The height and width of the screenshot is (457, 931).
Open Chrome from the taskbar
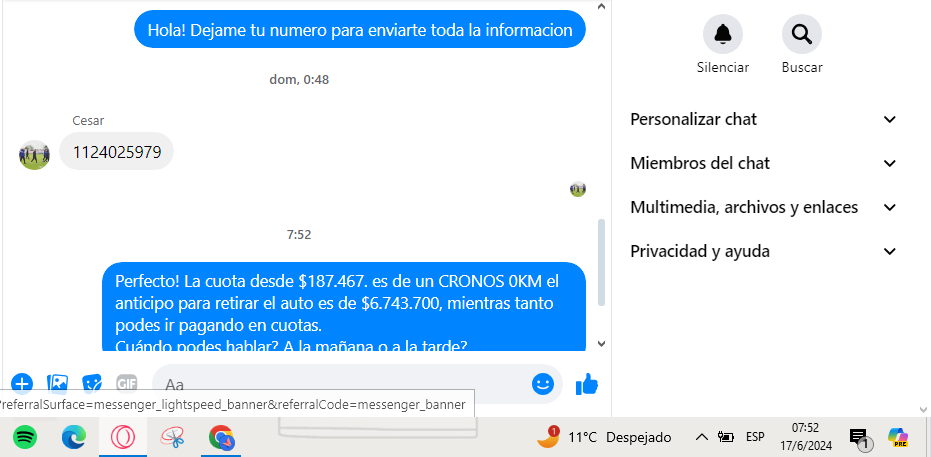tap(221, 437)
